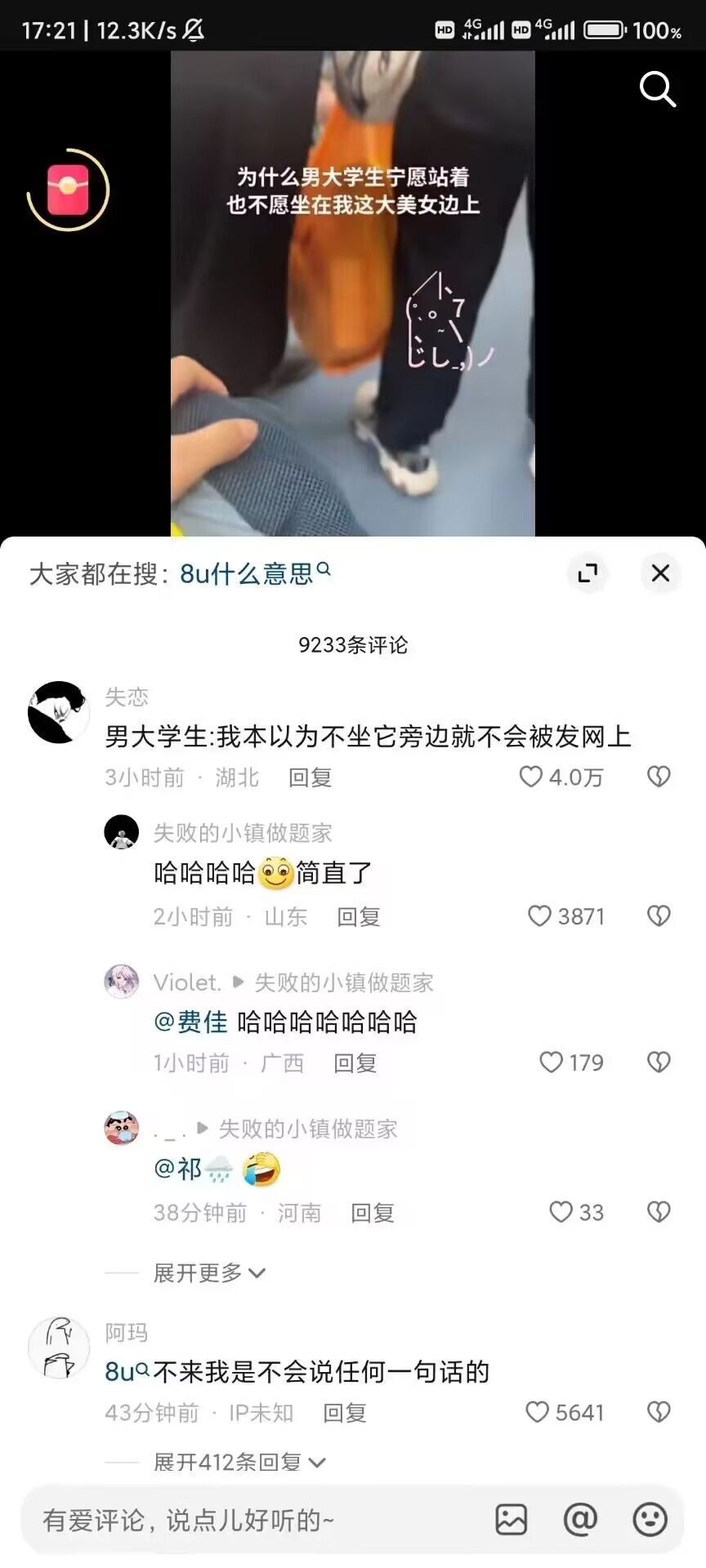Screen dimensions: 706x1568
Task: Dislike 失恋's comment
Action: [659, 777]
